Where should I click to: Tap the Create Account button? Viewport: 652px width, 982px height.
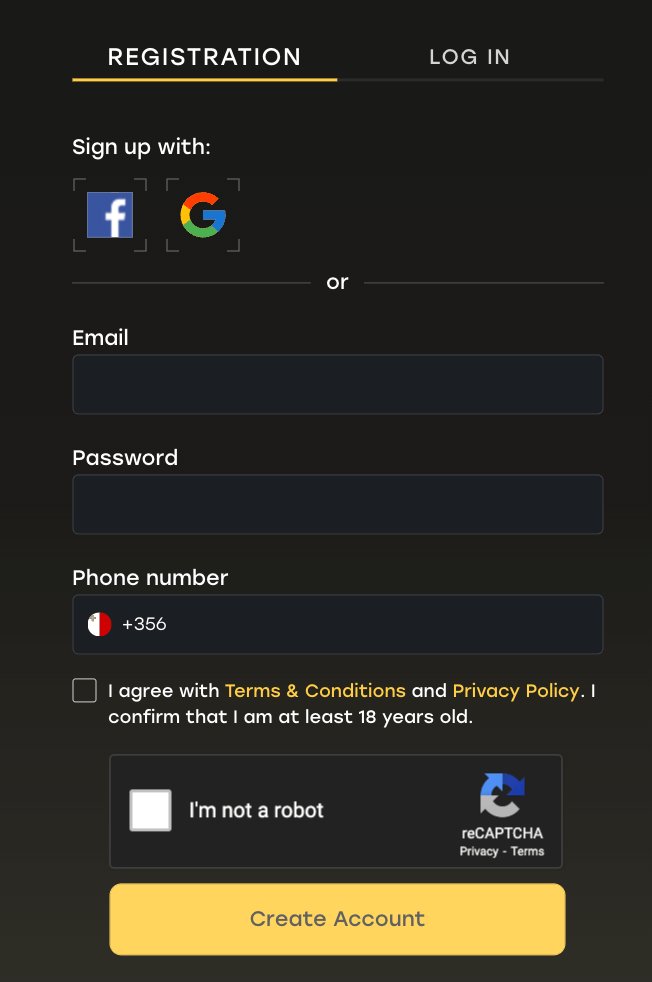point(337,919)
